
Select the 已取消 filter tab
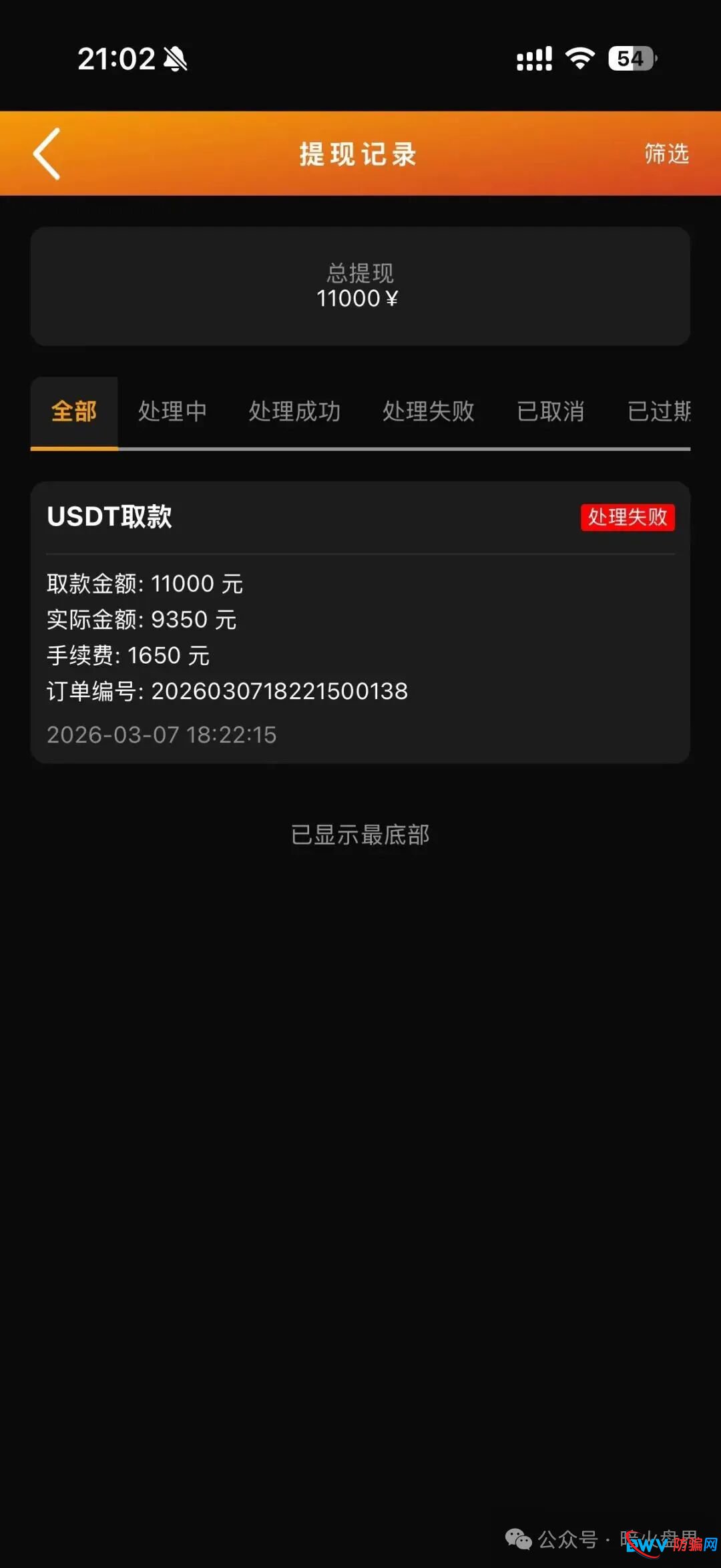tap(549, 411)
